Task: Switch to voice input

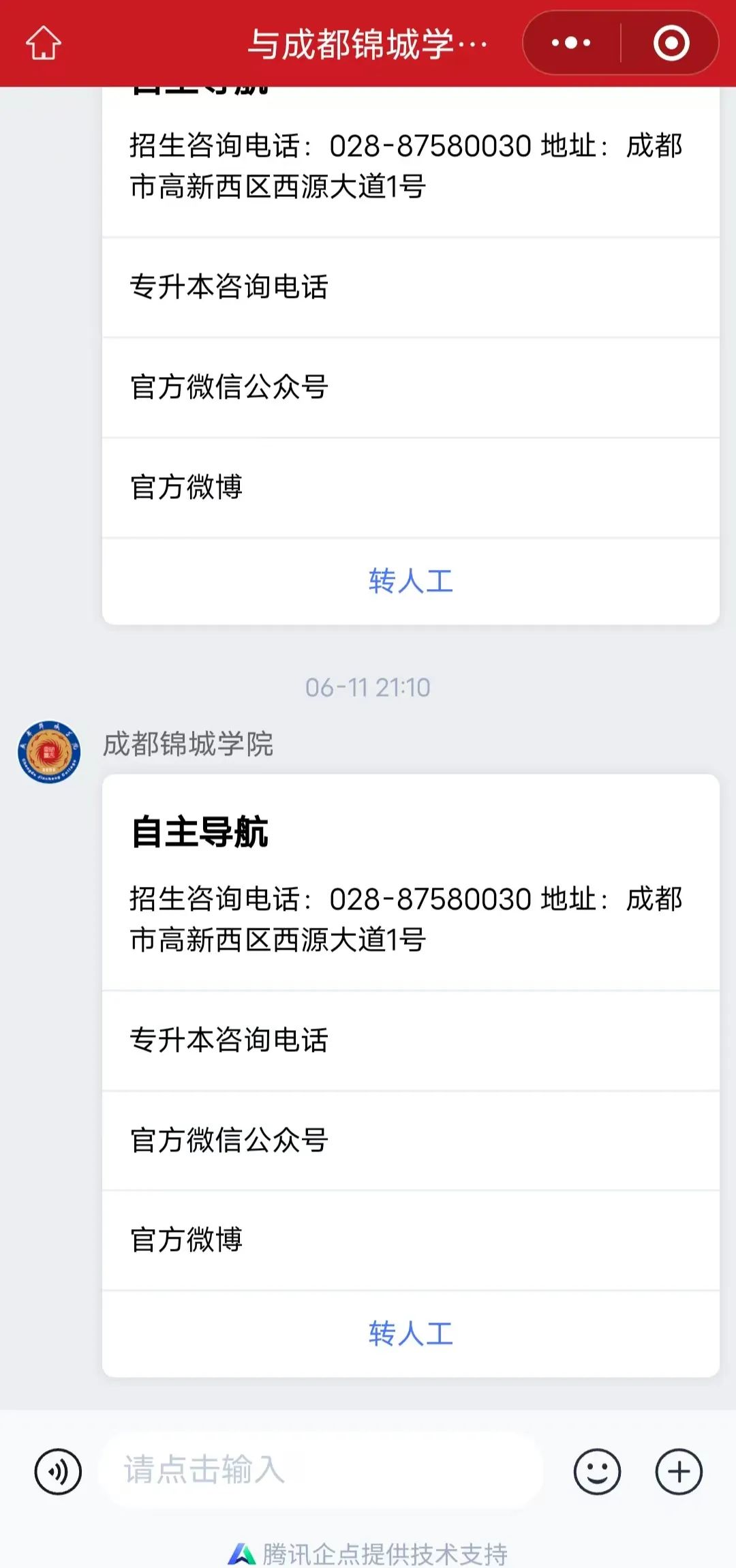Action: 58,1471
